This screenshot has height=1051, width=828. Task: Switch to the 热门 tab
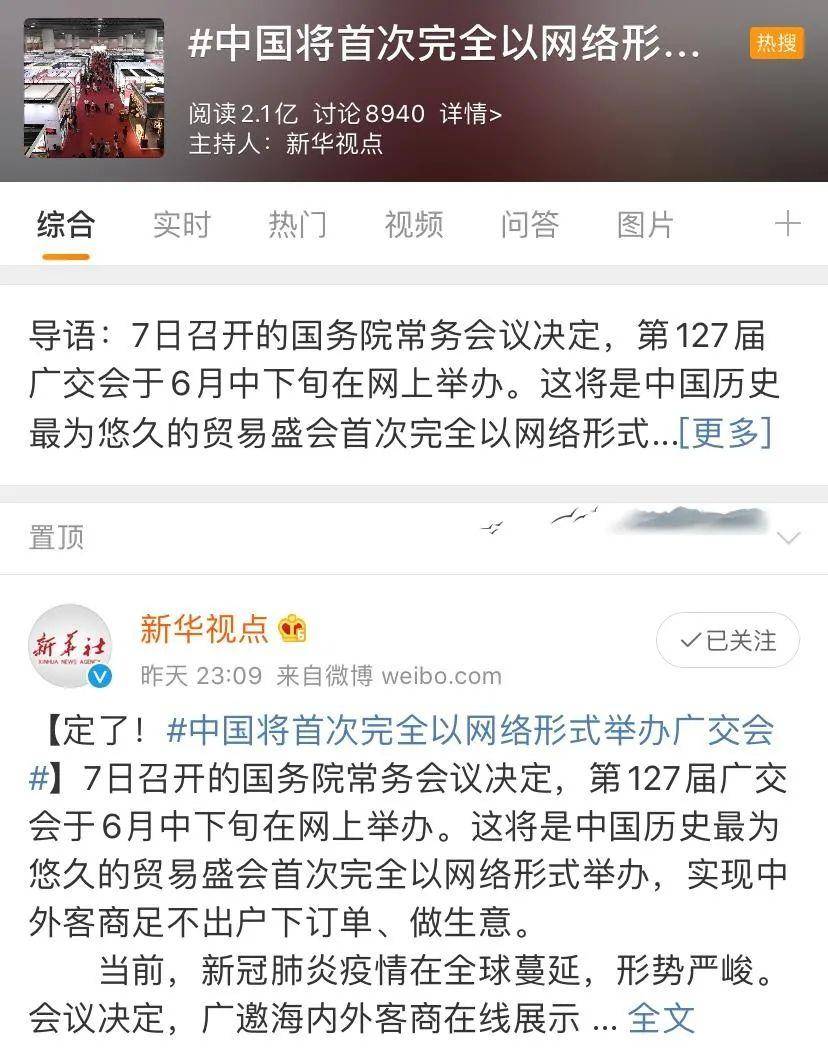[297, 224]
